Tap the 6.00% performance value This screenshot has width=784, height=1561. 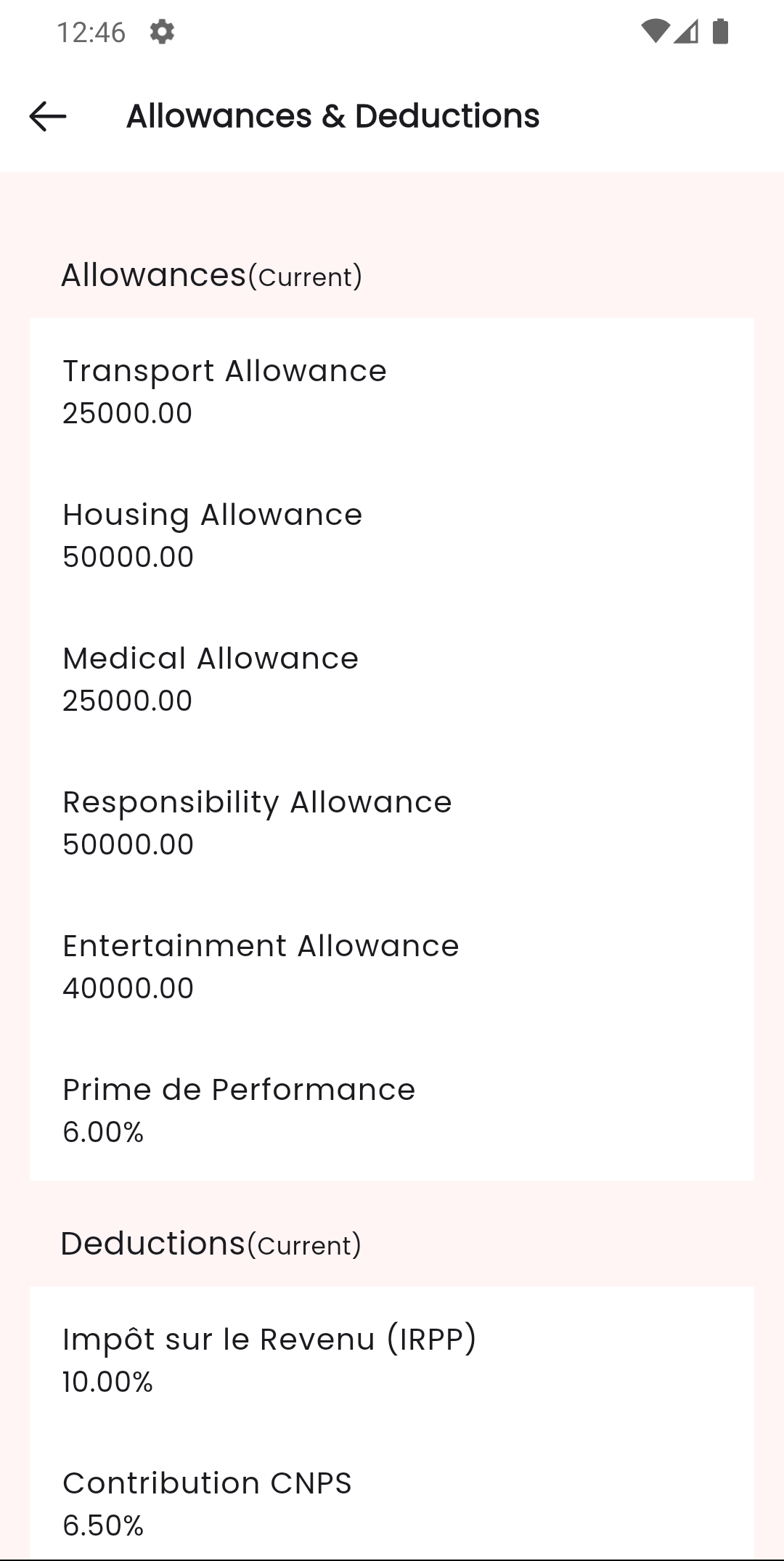point(102,1132)
